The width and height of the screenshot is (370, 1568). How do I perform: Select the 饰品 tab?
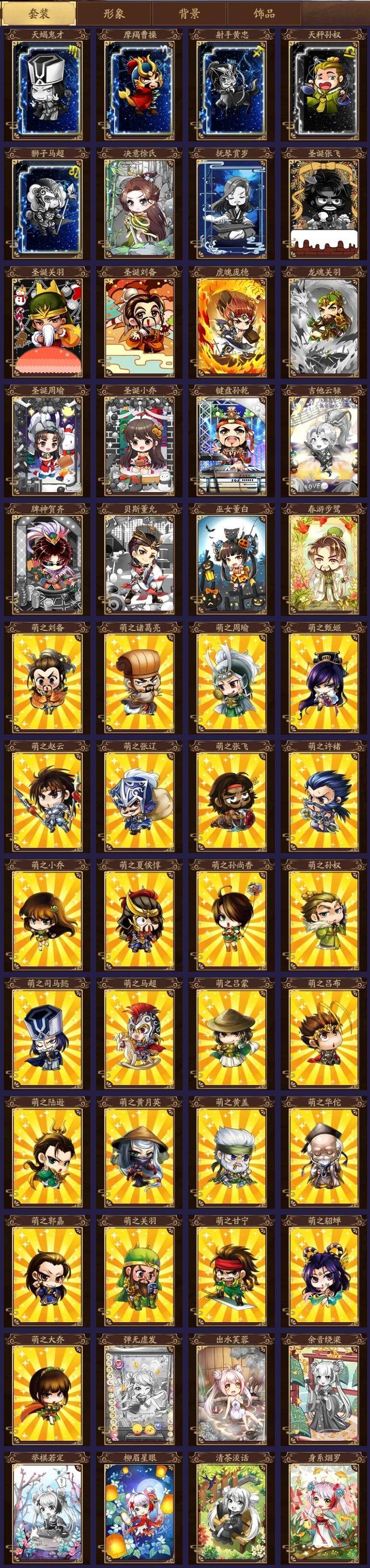pos(263,13)
